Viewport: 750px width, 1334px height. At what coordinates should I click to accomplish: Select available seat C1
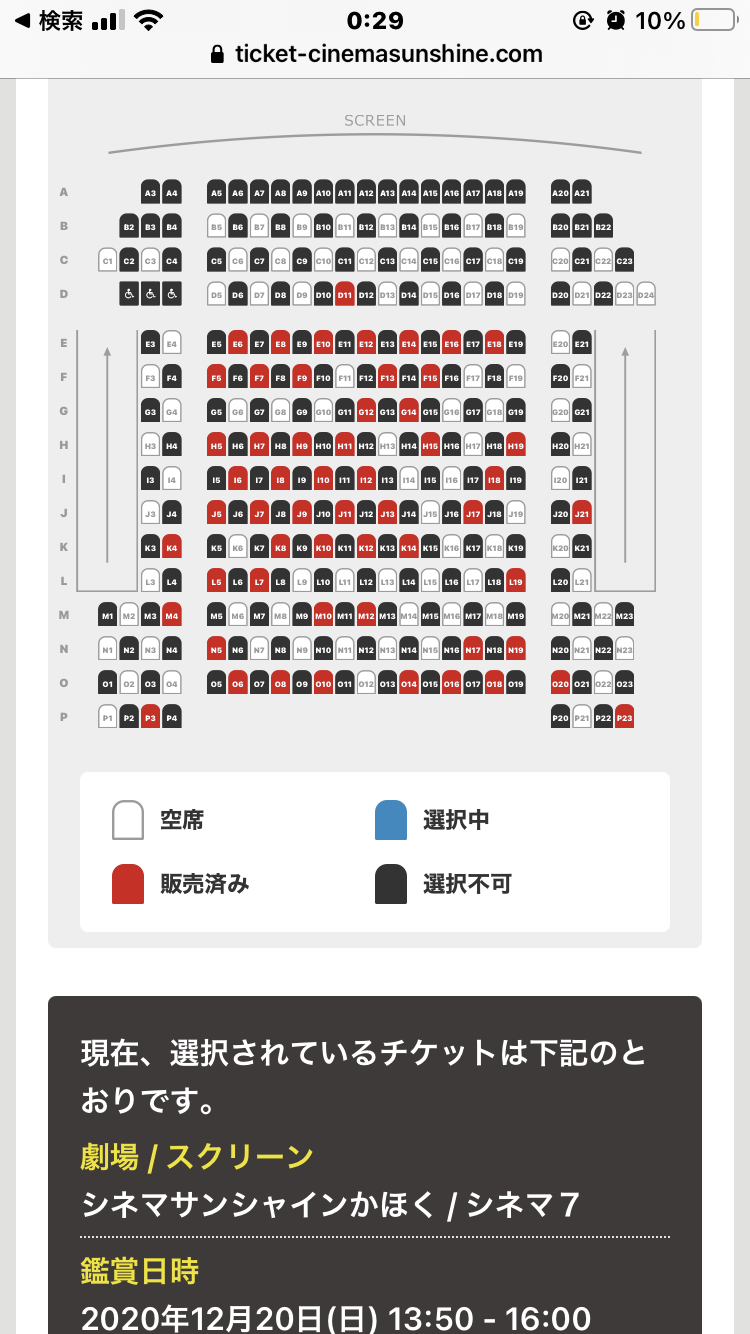pyautogui.click(x=108, y=260)
